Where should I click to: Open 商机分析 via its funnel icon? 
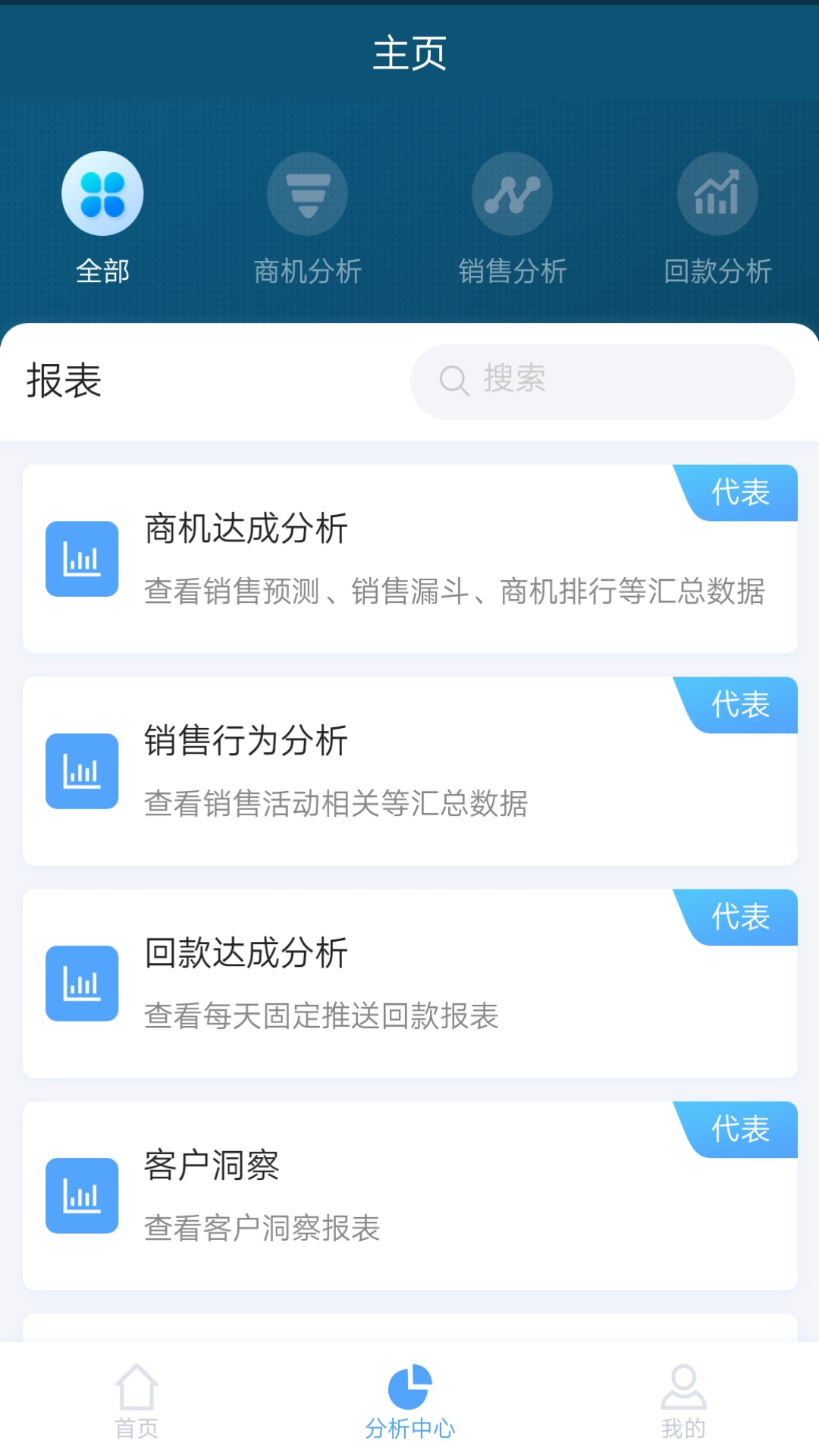click(x=307, y=193)
